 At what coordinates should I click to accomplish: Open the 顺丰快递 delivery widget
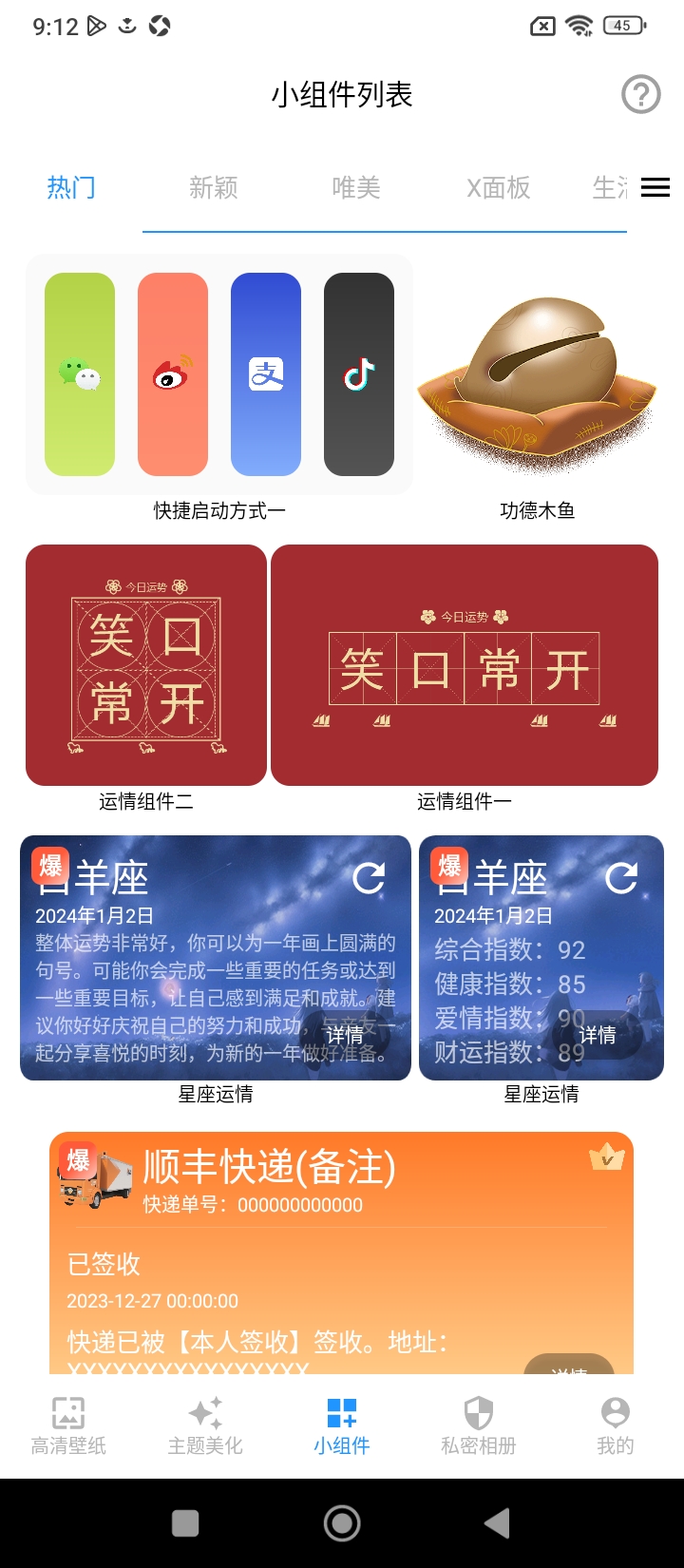(x=342, y=1254)
